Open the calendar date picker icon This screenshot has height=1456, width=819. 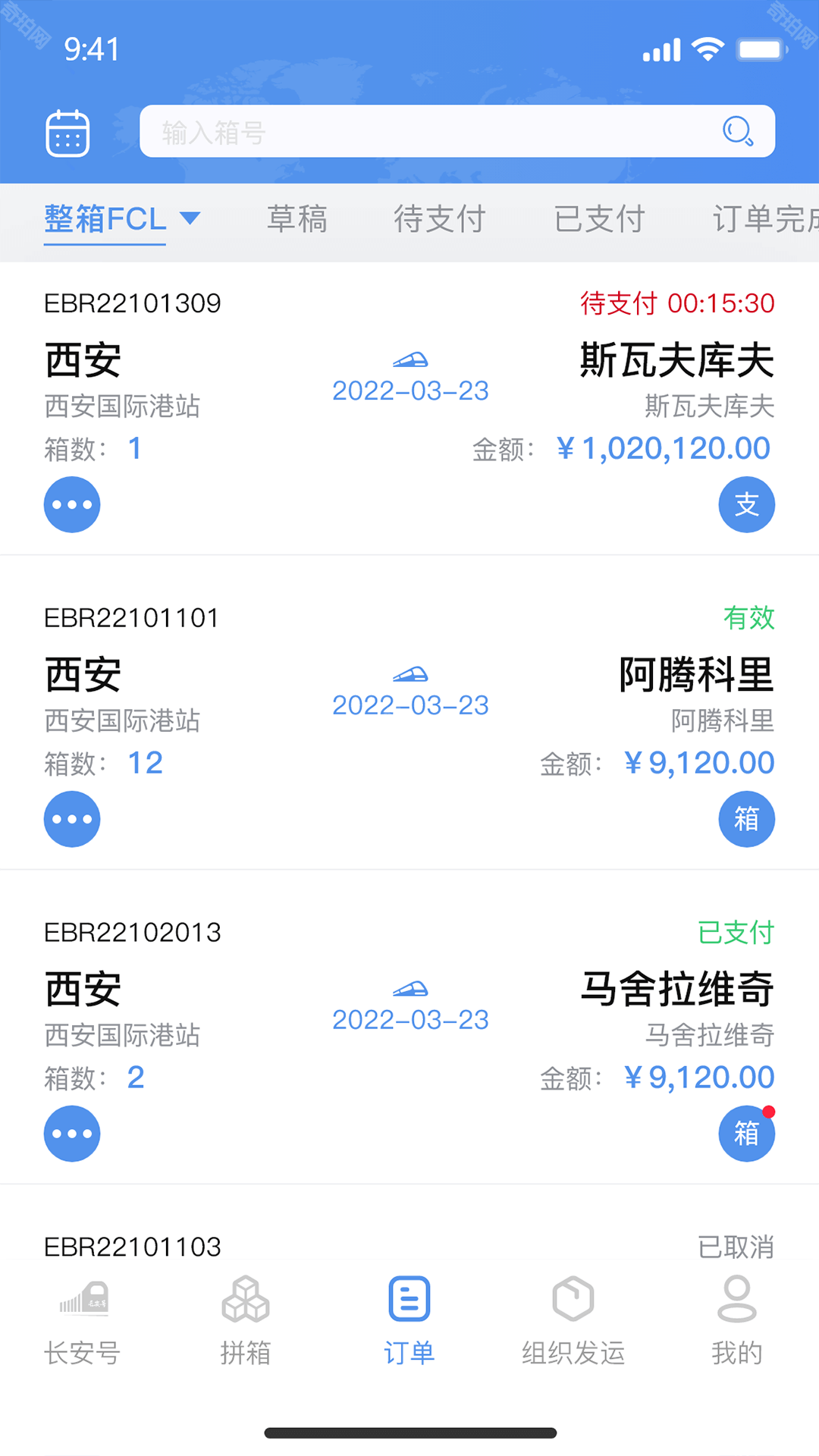coord(67,131)
